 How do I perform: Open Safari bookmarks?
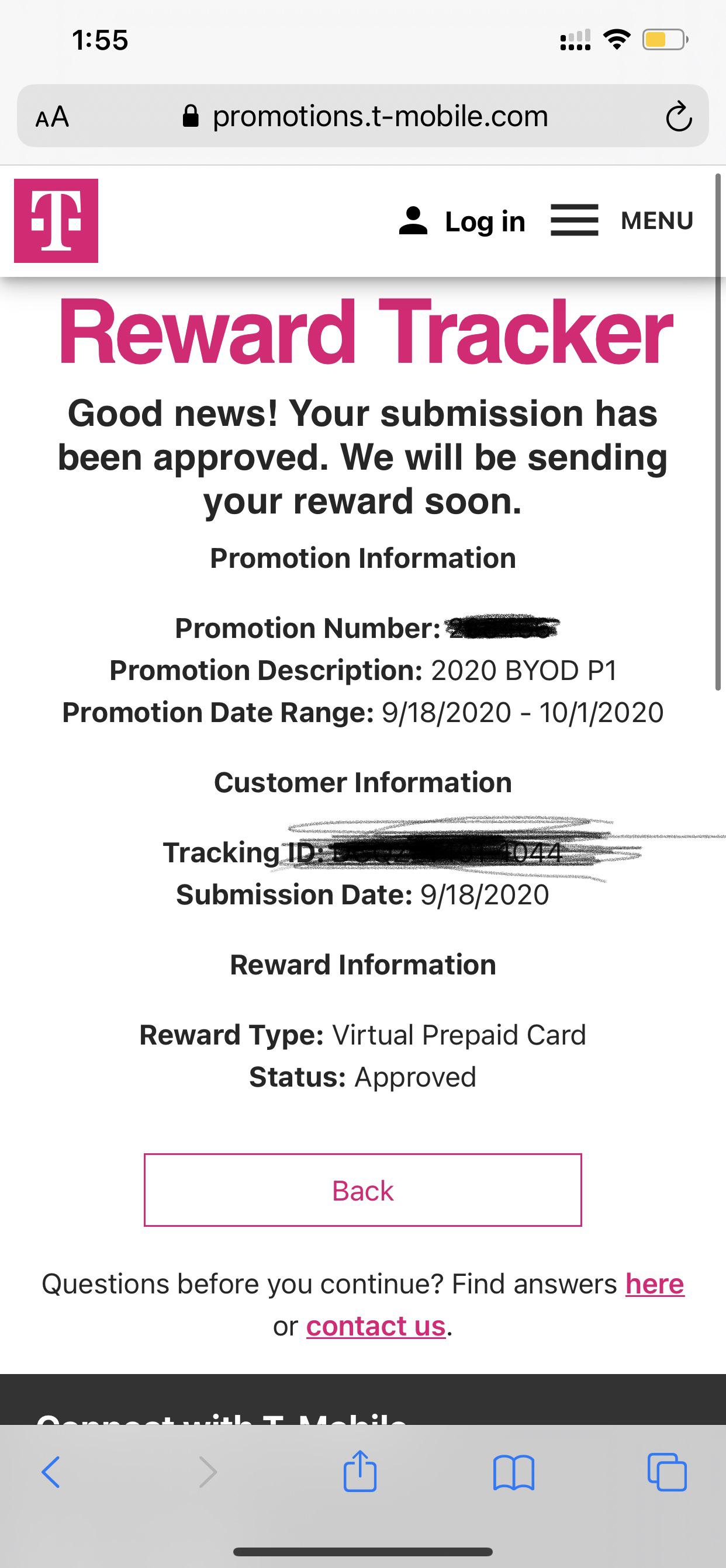(513, 1472)
